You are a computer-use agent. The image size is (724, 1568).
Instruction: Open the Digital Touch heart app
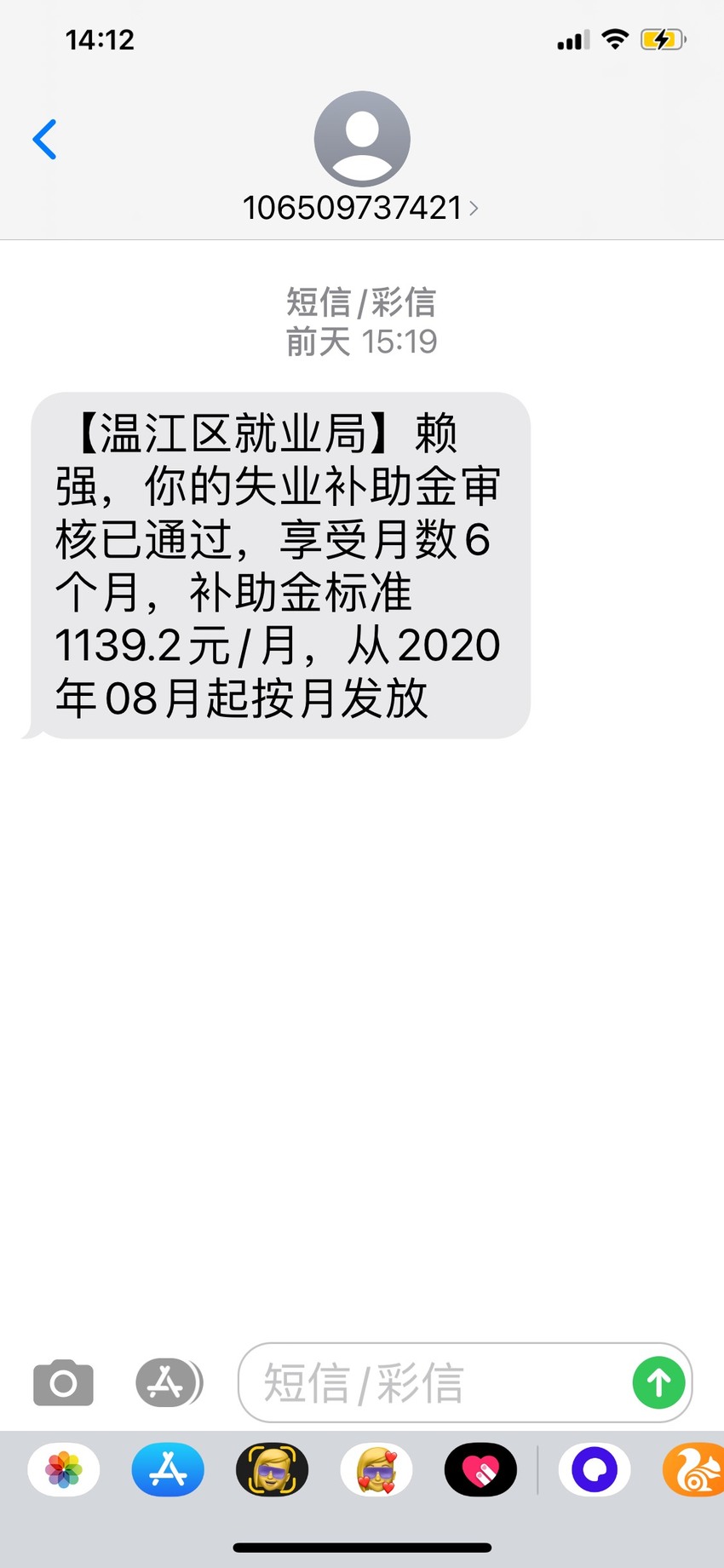tap(480, 1470)
